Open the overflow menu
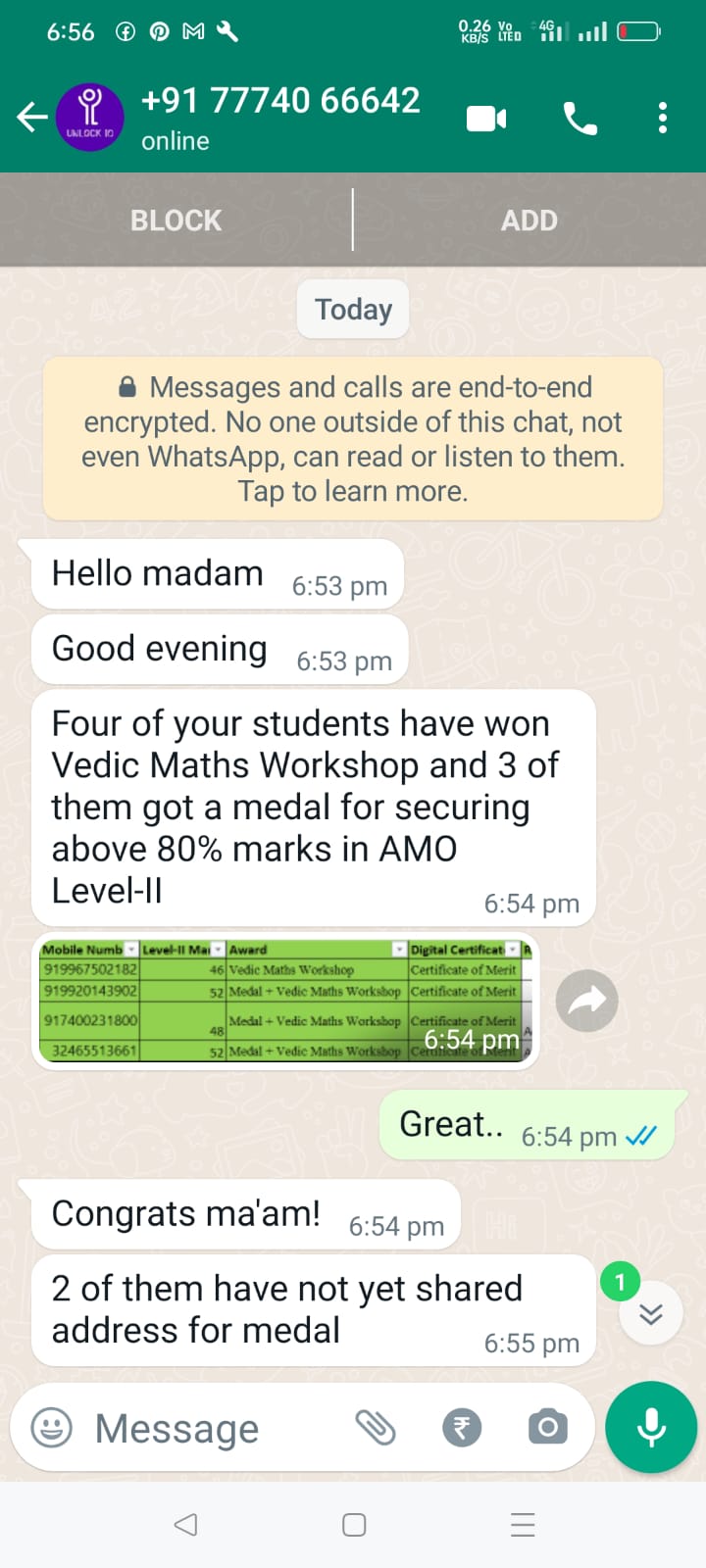The width and height of the screenshot is (706, 1568). (663, 118)
